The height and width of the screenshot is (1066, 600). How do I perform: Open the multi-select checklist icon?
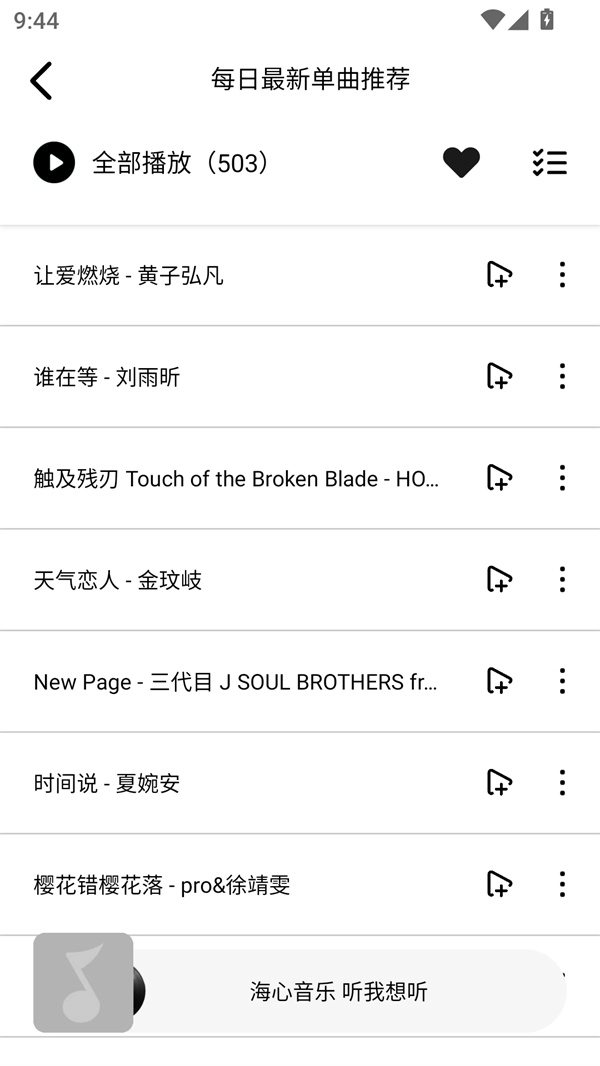[549, 162]
